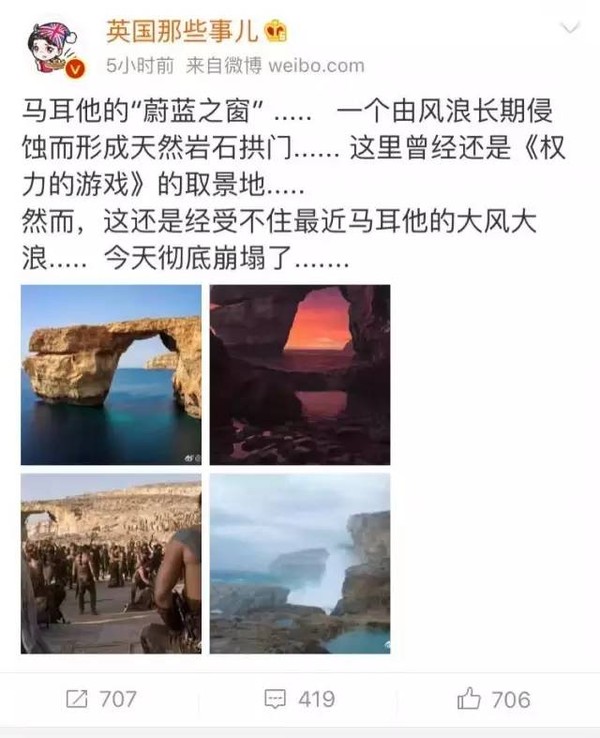This screenshot has width=600, height=738.
Task: Open the stormy waves cliff photo
Action: coord(300,563)
